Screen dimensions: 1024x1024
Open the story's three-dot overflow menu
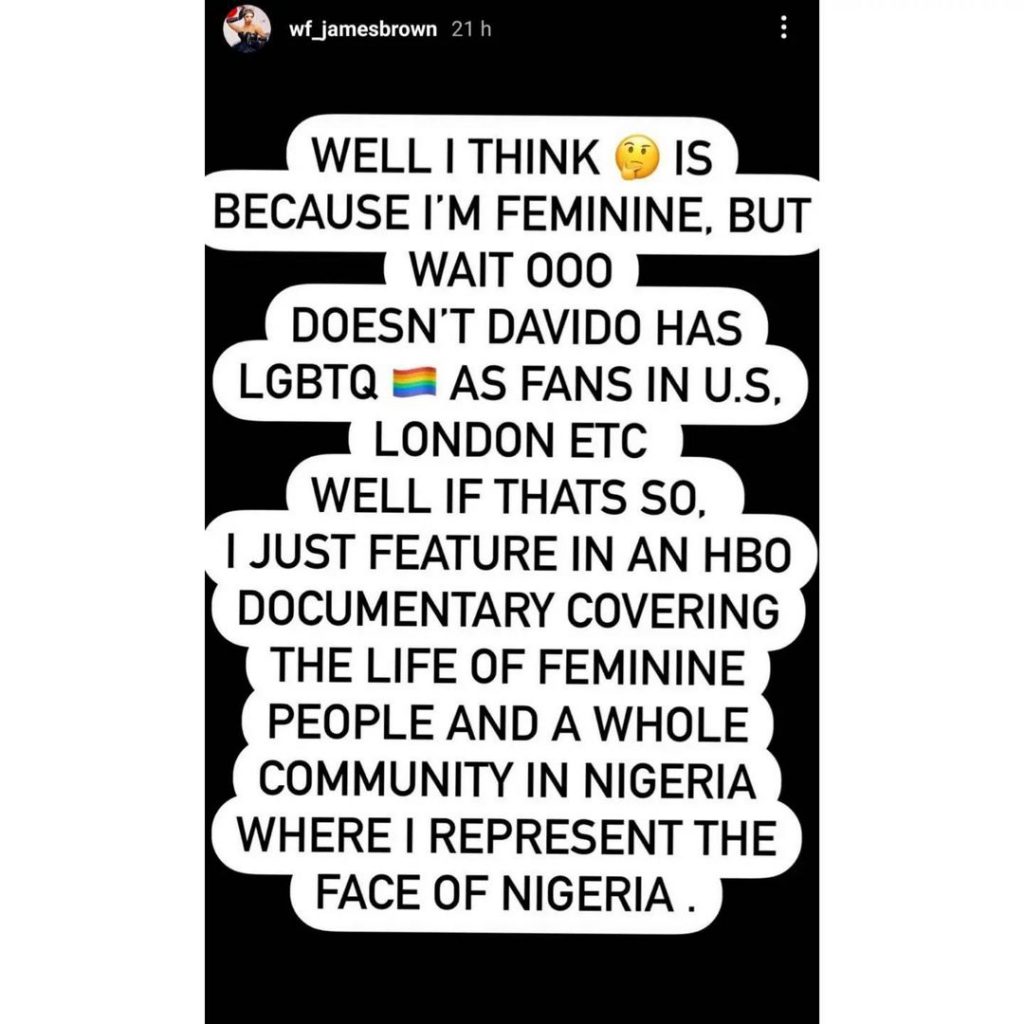pyautogui.click(x=783, y=28)
